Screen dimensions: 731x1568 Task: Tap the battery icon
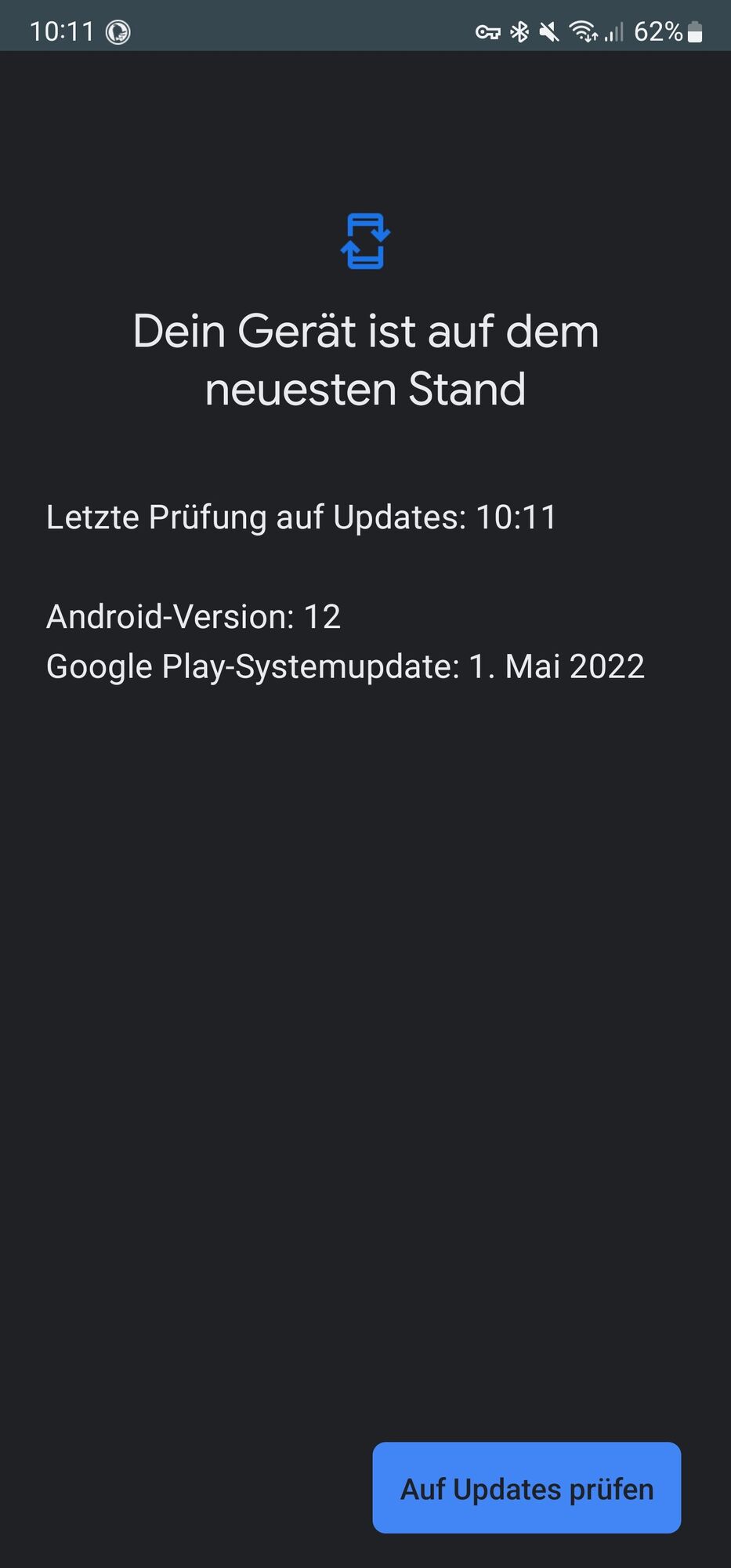coord(694,31)
